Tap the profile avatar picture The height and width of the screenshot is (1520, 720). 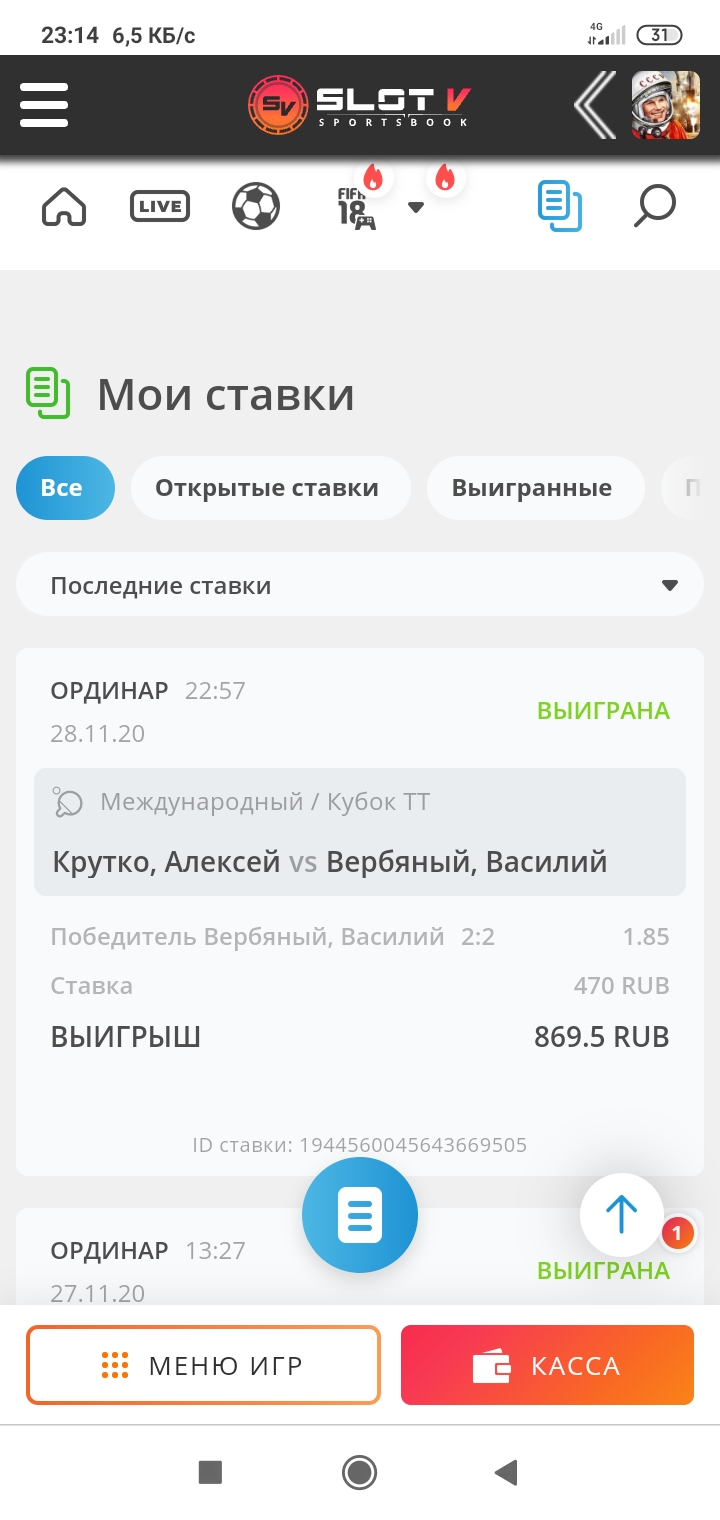click(x=665, y=105)
